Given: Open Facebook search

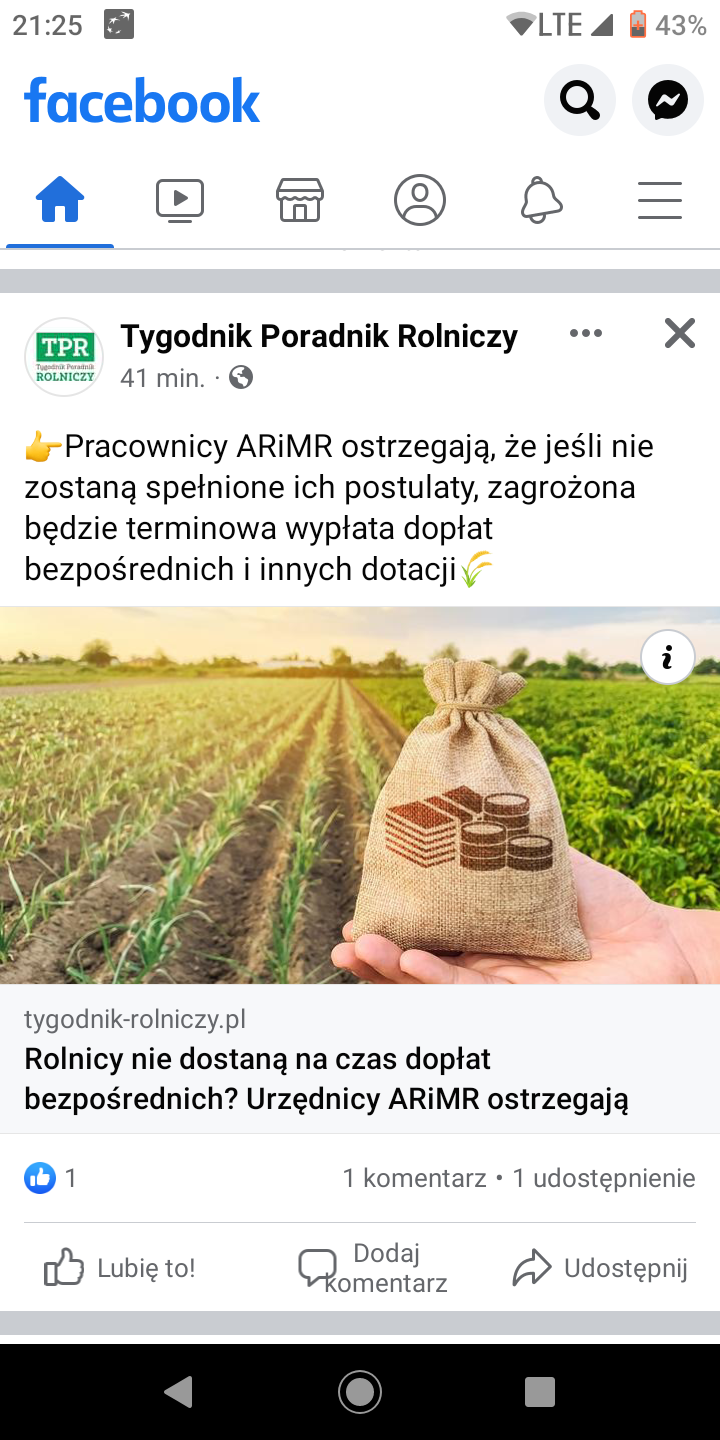Looking at the screenshot, I should pos(579,100).
